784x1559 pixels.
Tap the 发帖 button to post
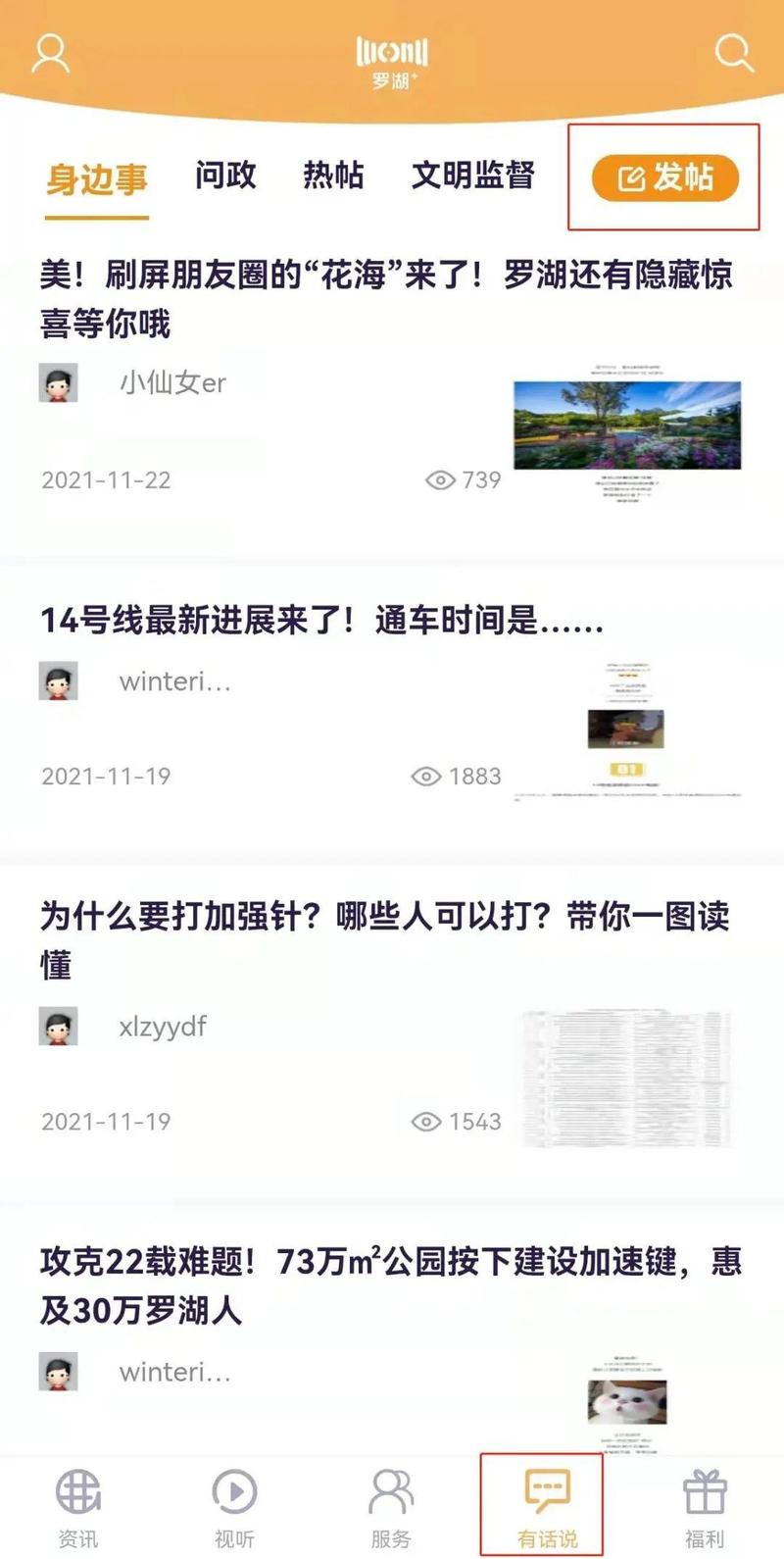tap(664, 177)
